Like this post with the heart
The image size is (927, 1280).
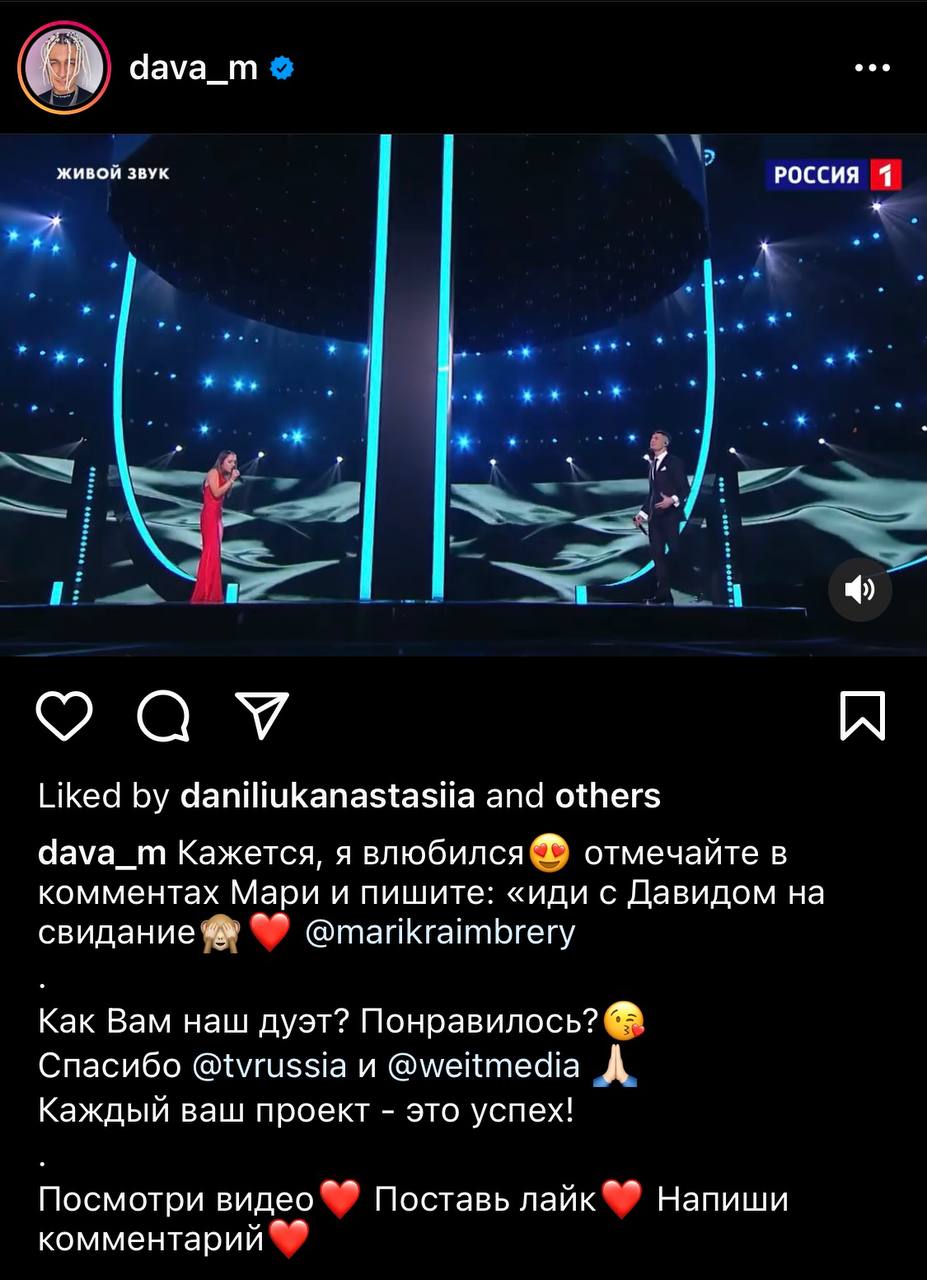click(x=65, y=717)
